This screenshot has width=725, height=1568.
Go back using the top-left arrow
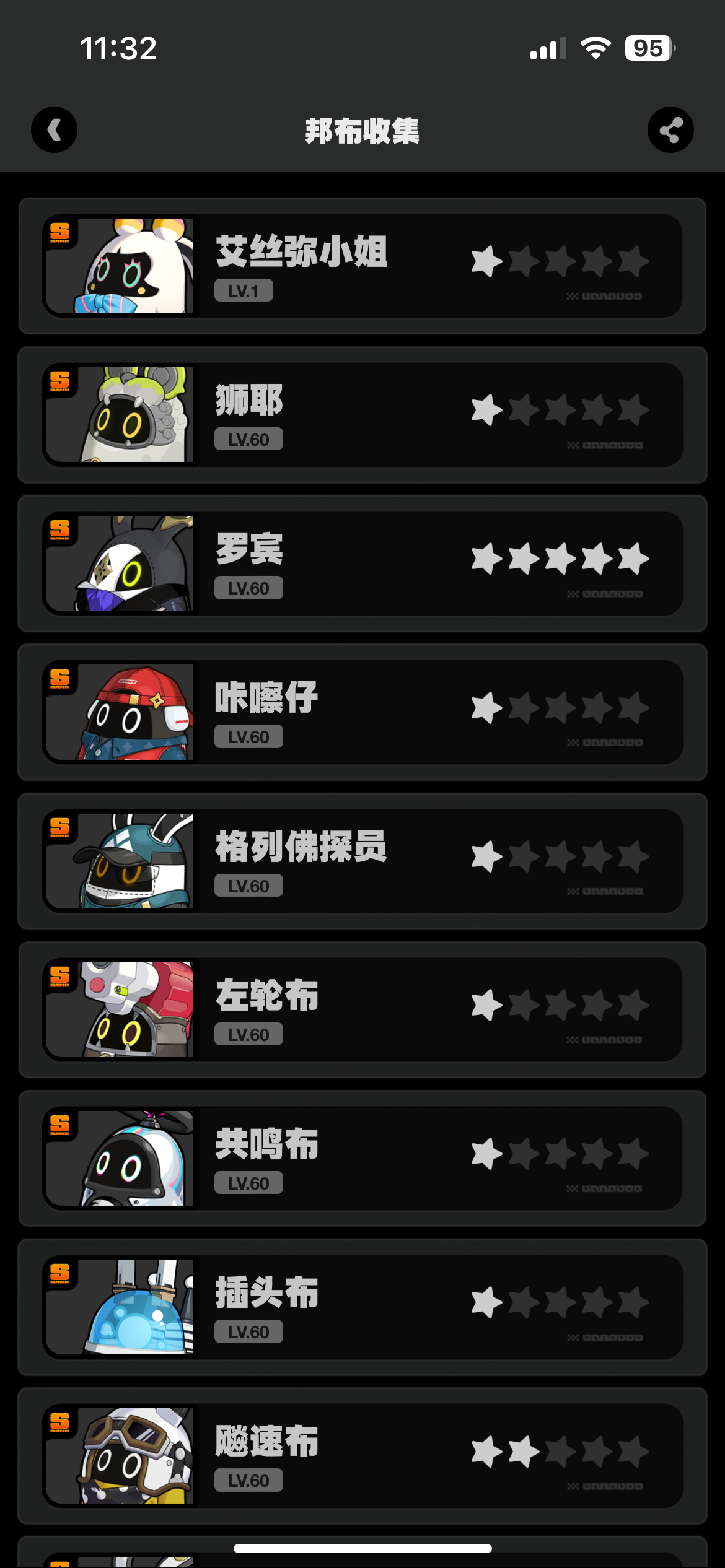(x=55, y=130)
